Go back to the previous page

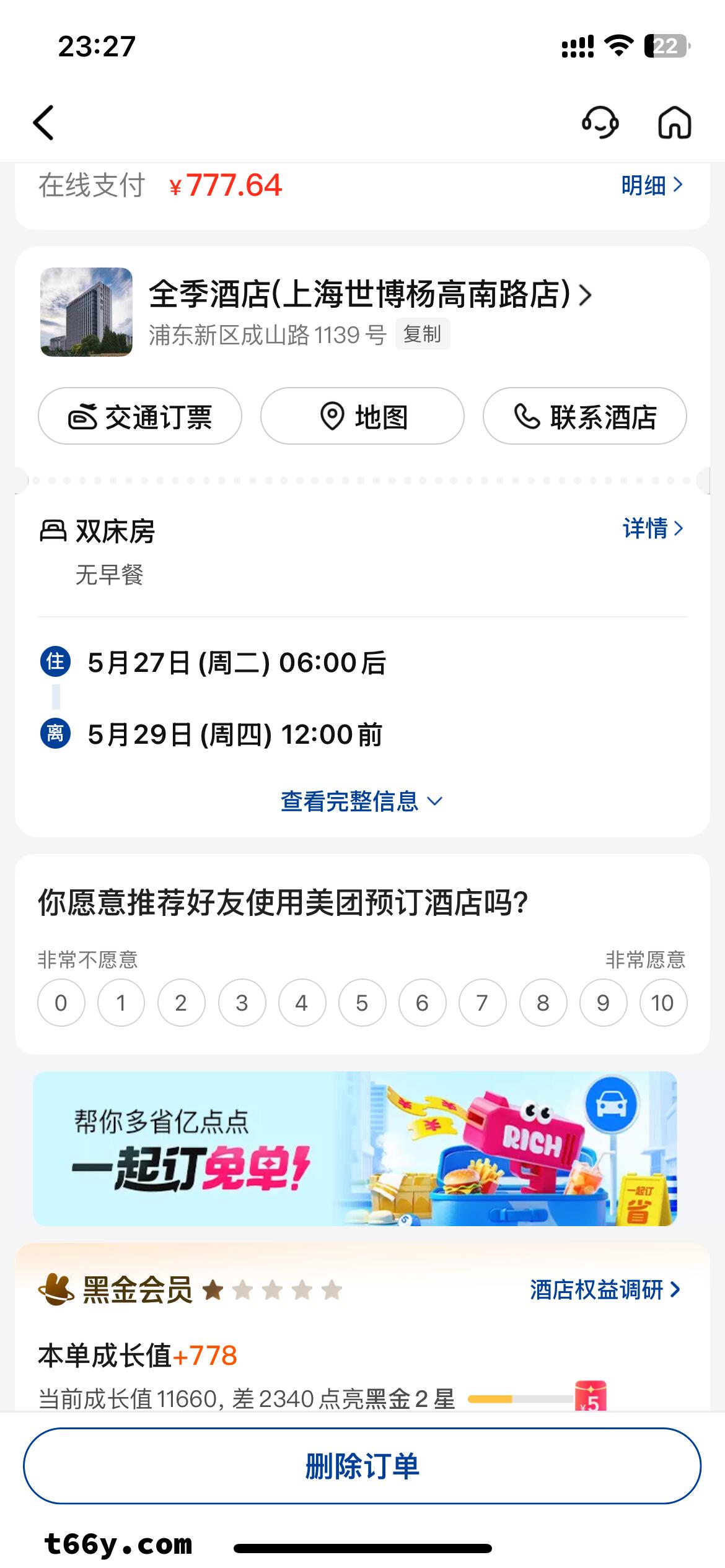click(43, 123)
